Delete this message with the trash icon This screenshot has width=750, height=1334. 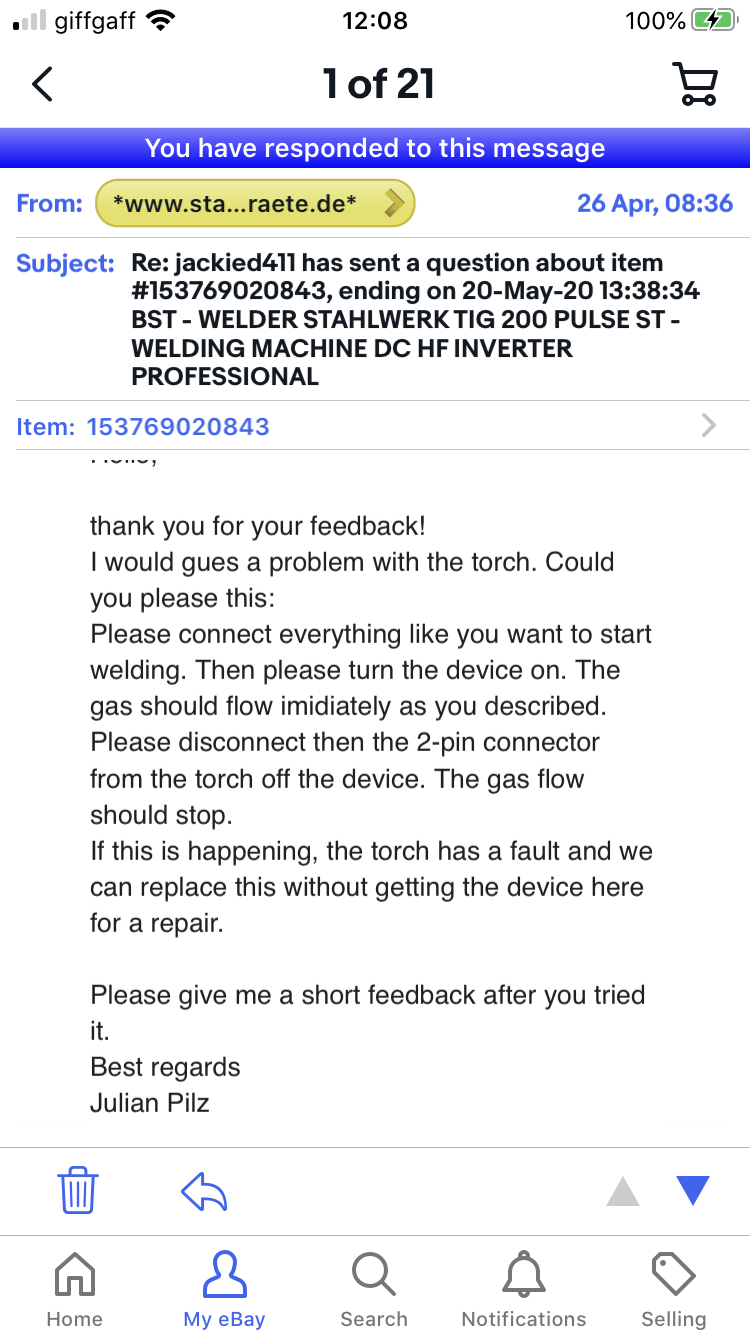click(x=78, y=1191)
